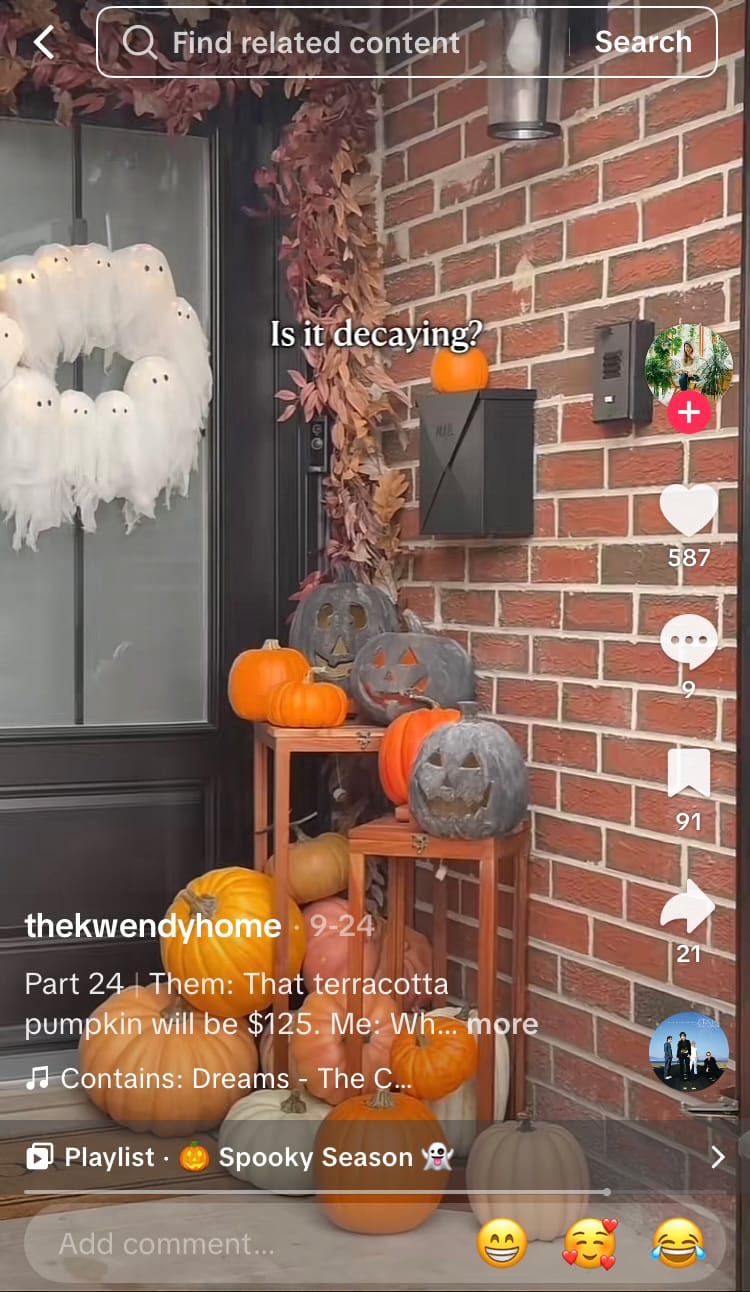Open thekwendyhome username

coord(153,925)
